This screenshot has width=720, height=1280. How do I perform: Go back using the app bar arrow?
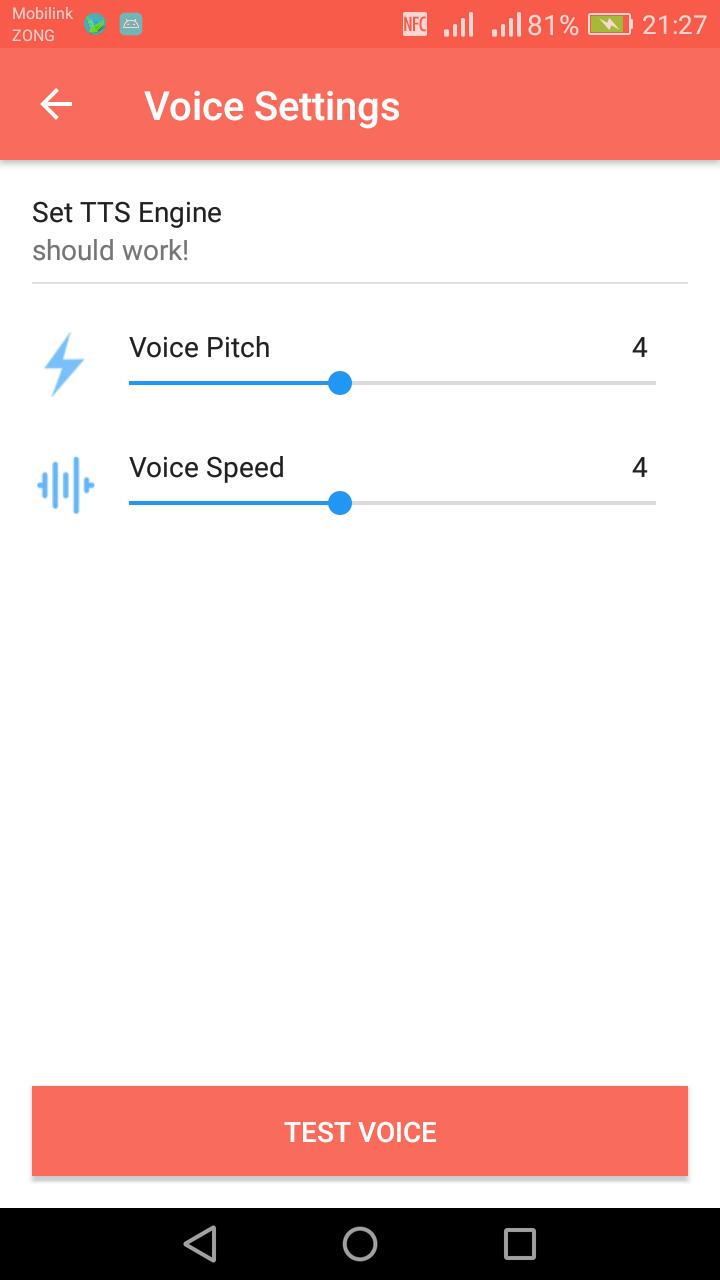coord(56,105)
